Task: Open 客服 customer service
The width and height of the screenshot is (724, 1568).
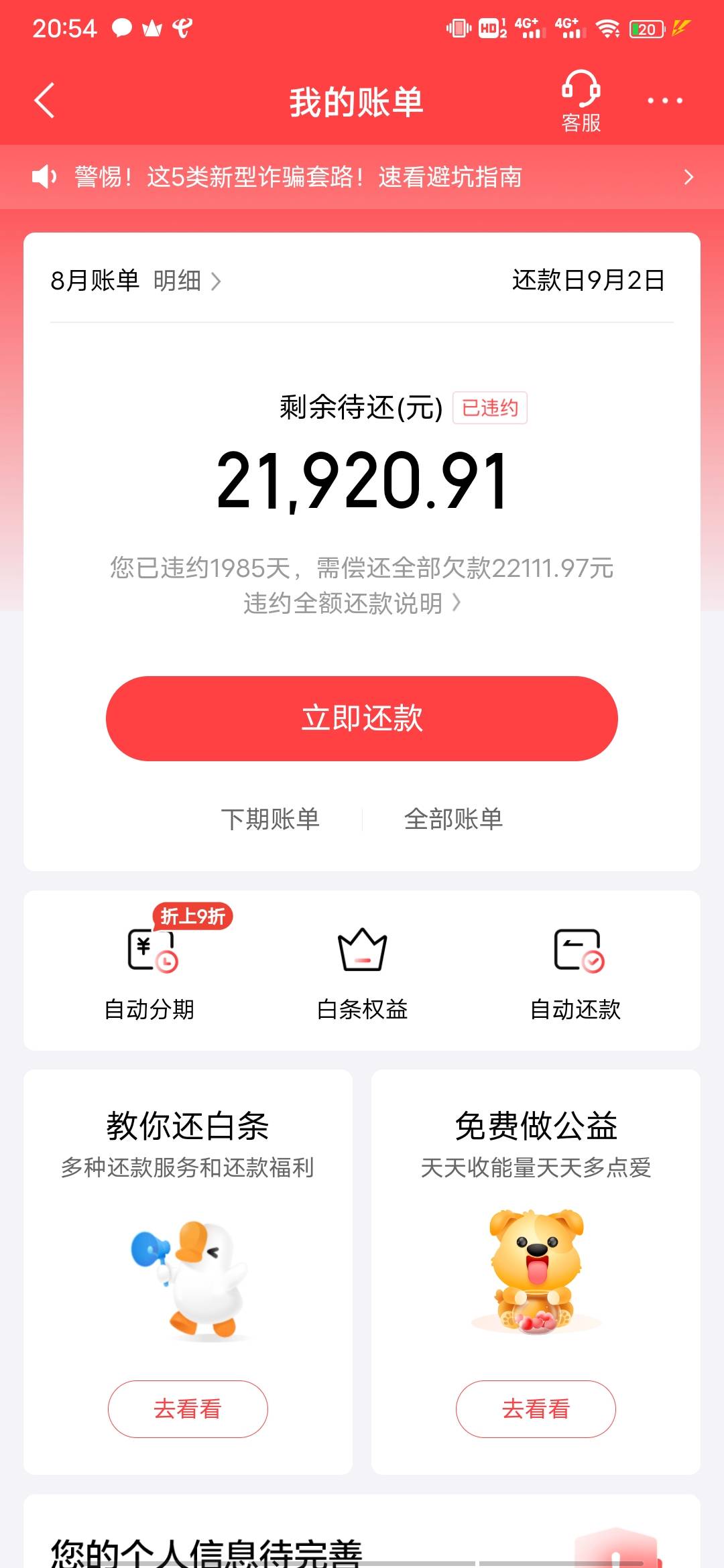Action: click(x=581, y=101)
